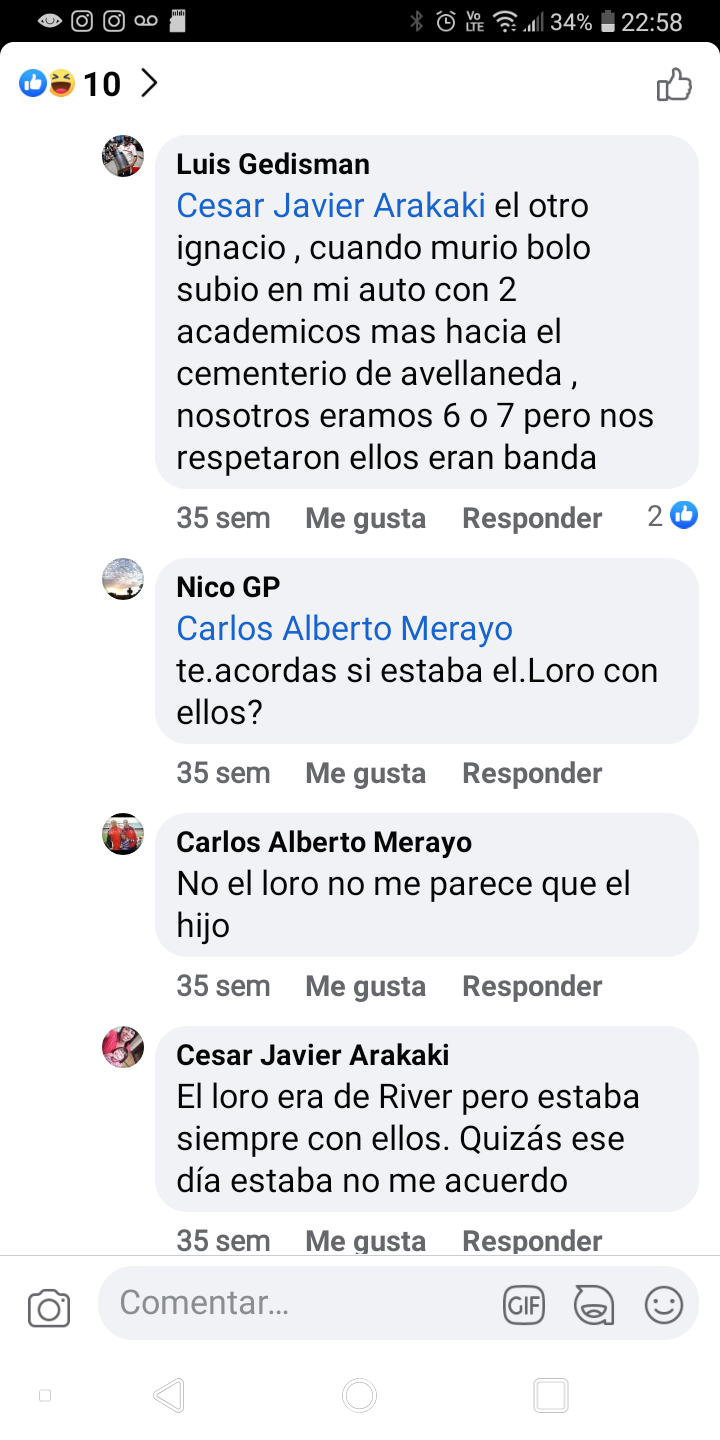
Task: Open the GIF picker
Action: click(x=523, y=1305)
